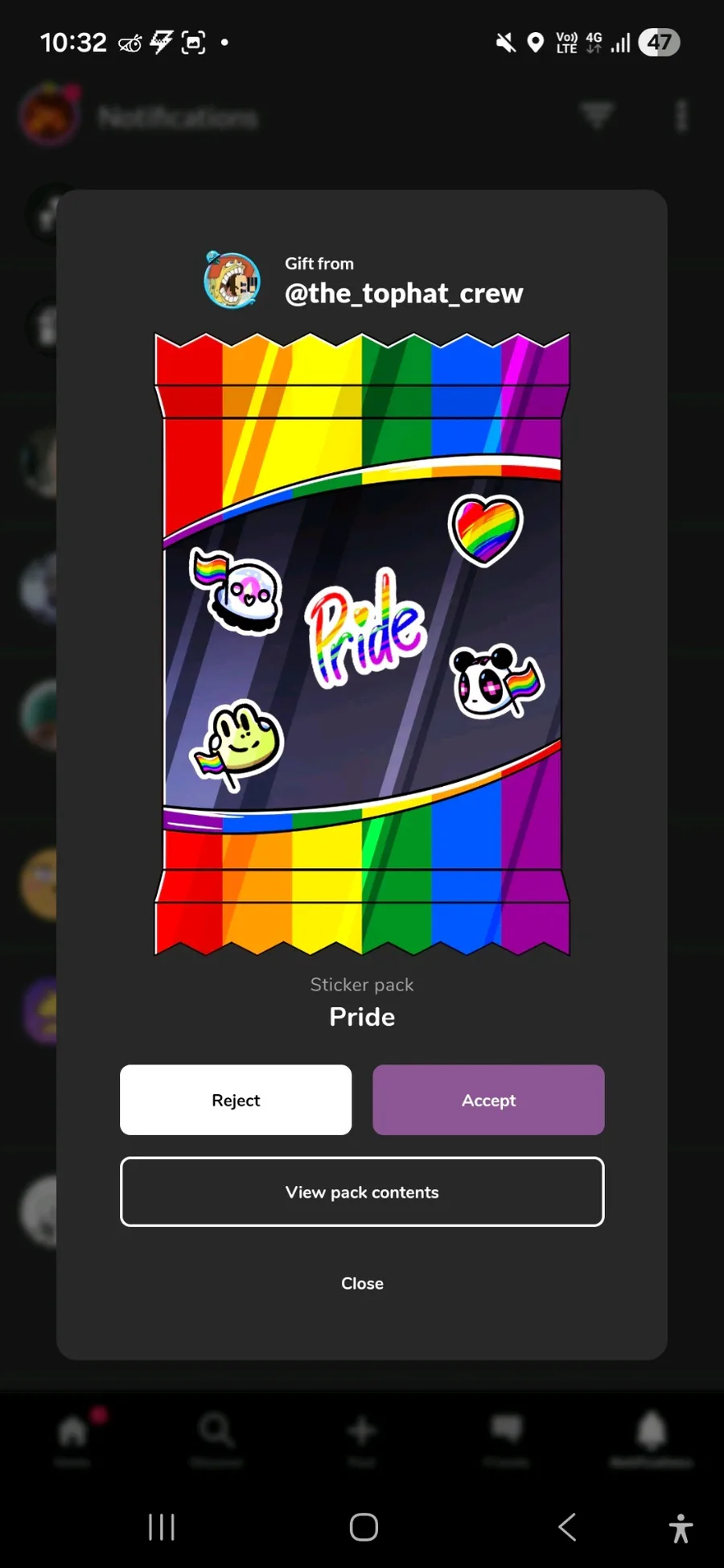Image resolution: width=724 pixels, height=1568 pixels.
Task: Close the gift dialog
Action: (x=362, y=1283)
